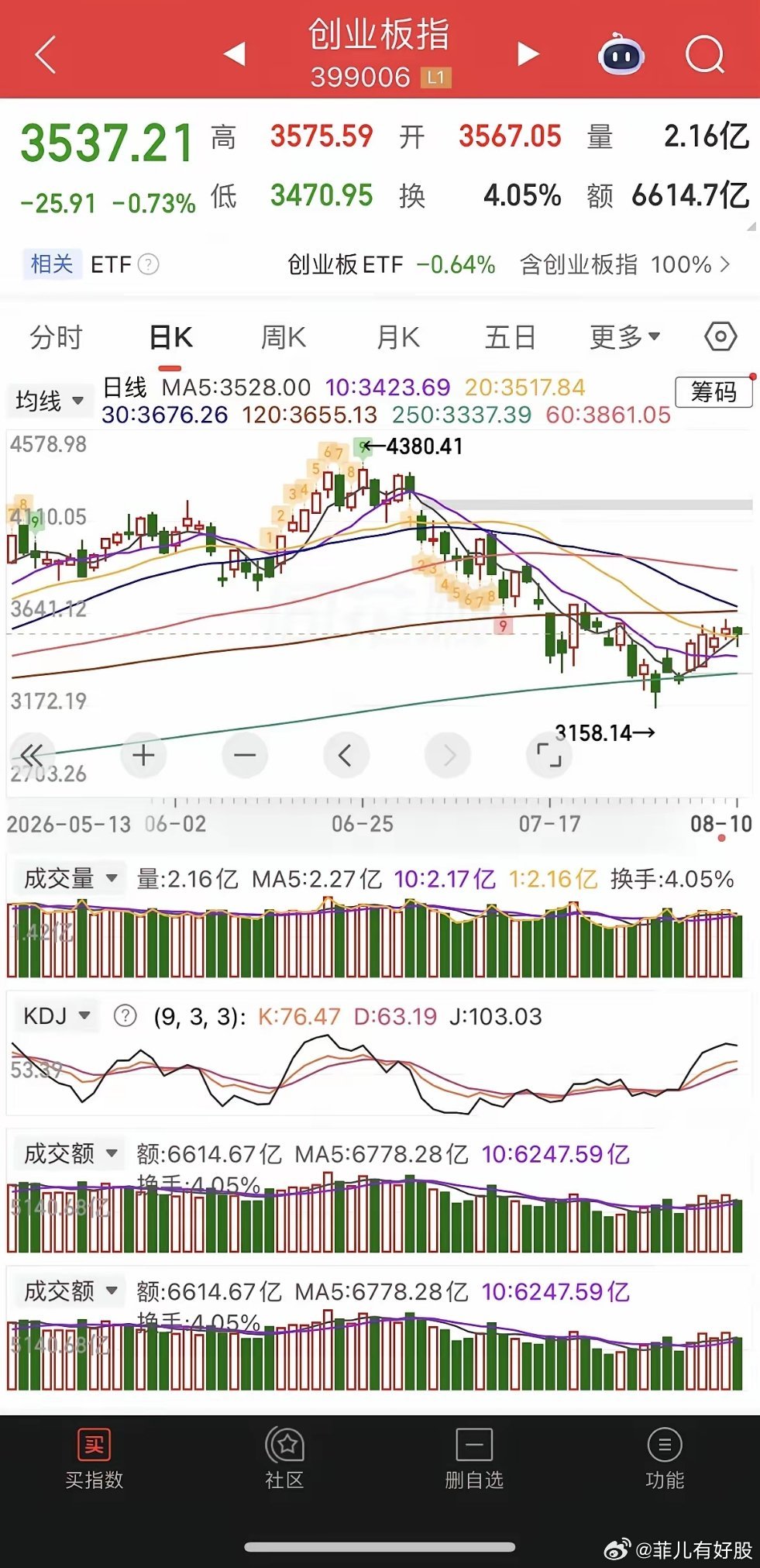The width and height of the screenshot is (760, 1568).
Task: Open the 均线 indicator dropdown
Action: [50, 401]
